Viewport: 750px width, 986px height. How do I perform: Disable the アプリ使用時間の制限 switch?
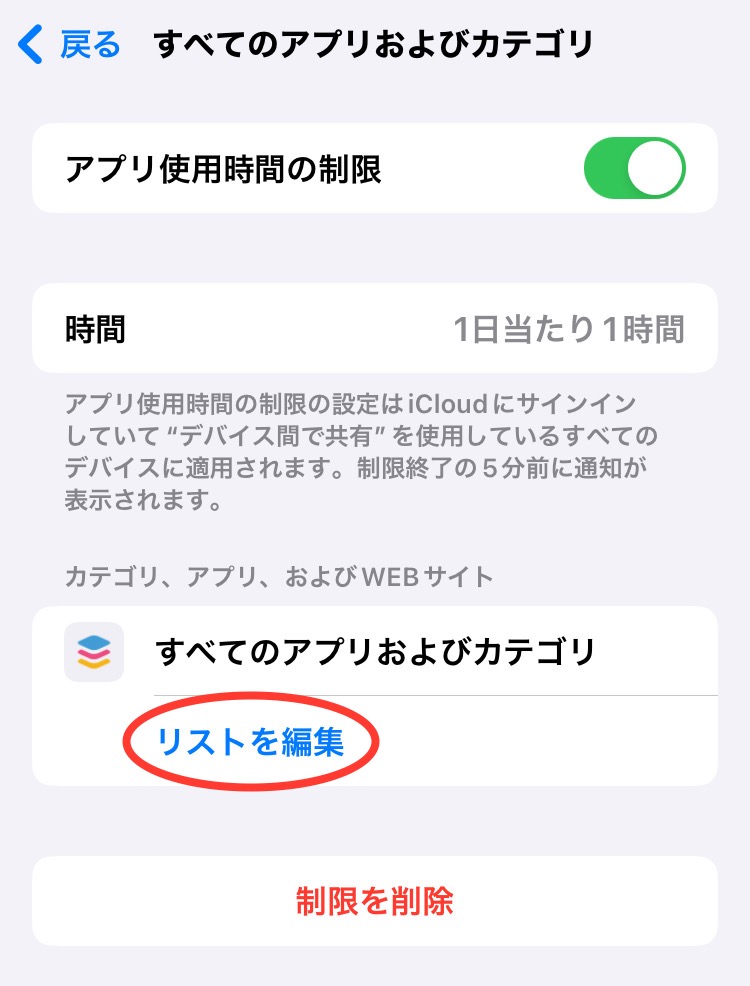tap(634, 169)
